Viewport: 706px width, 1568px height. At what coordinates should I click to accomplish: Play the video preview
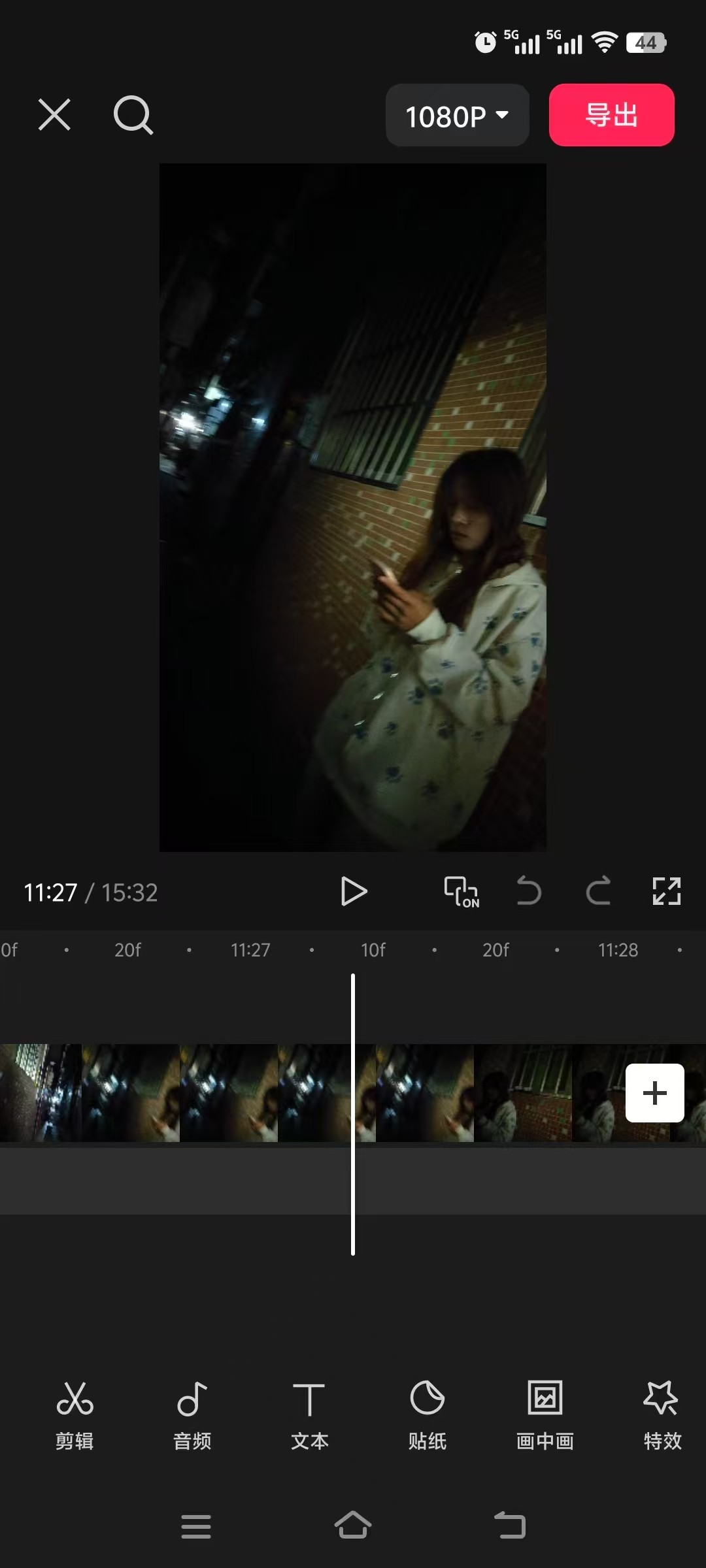coord(354,892)
